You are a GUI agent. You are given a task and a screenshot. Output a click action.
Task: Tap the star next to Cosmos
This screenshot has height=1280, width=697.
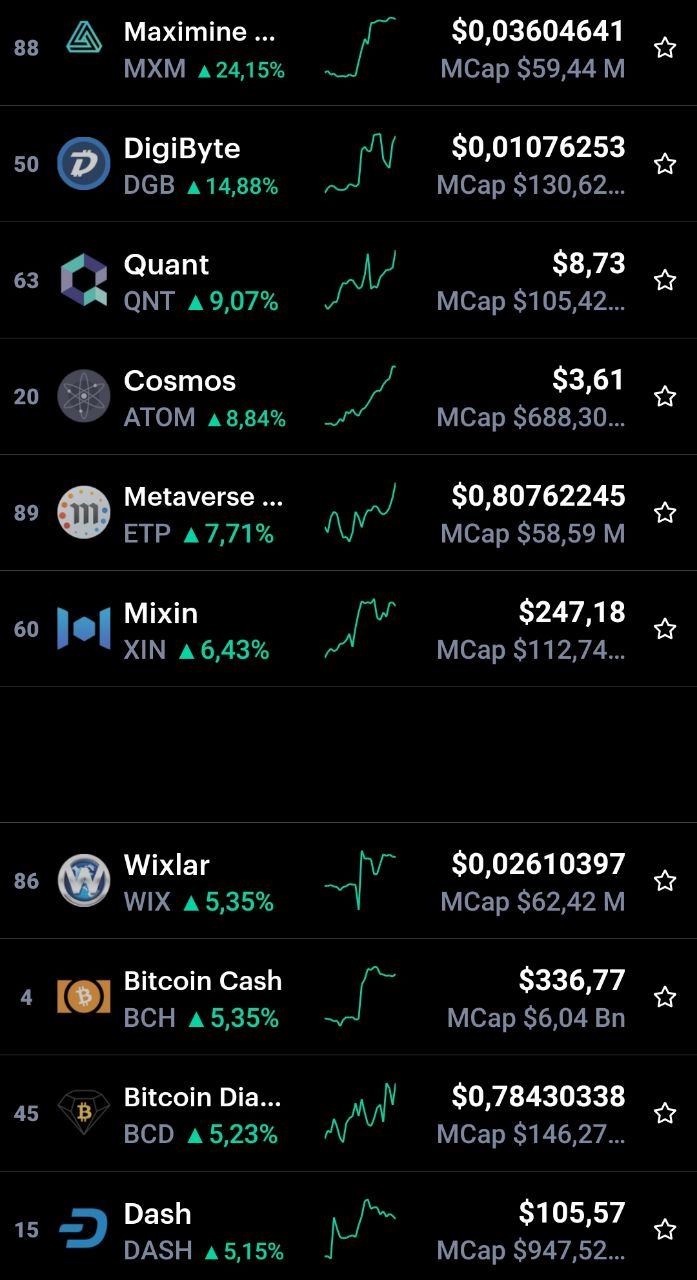tap(665, 396)
